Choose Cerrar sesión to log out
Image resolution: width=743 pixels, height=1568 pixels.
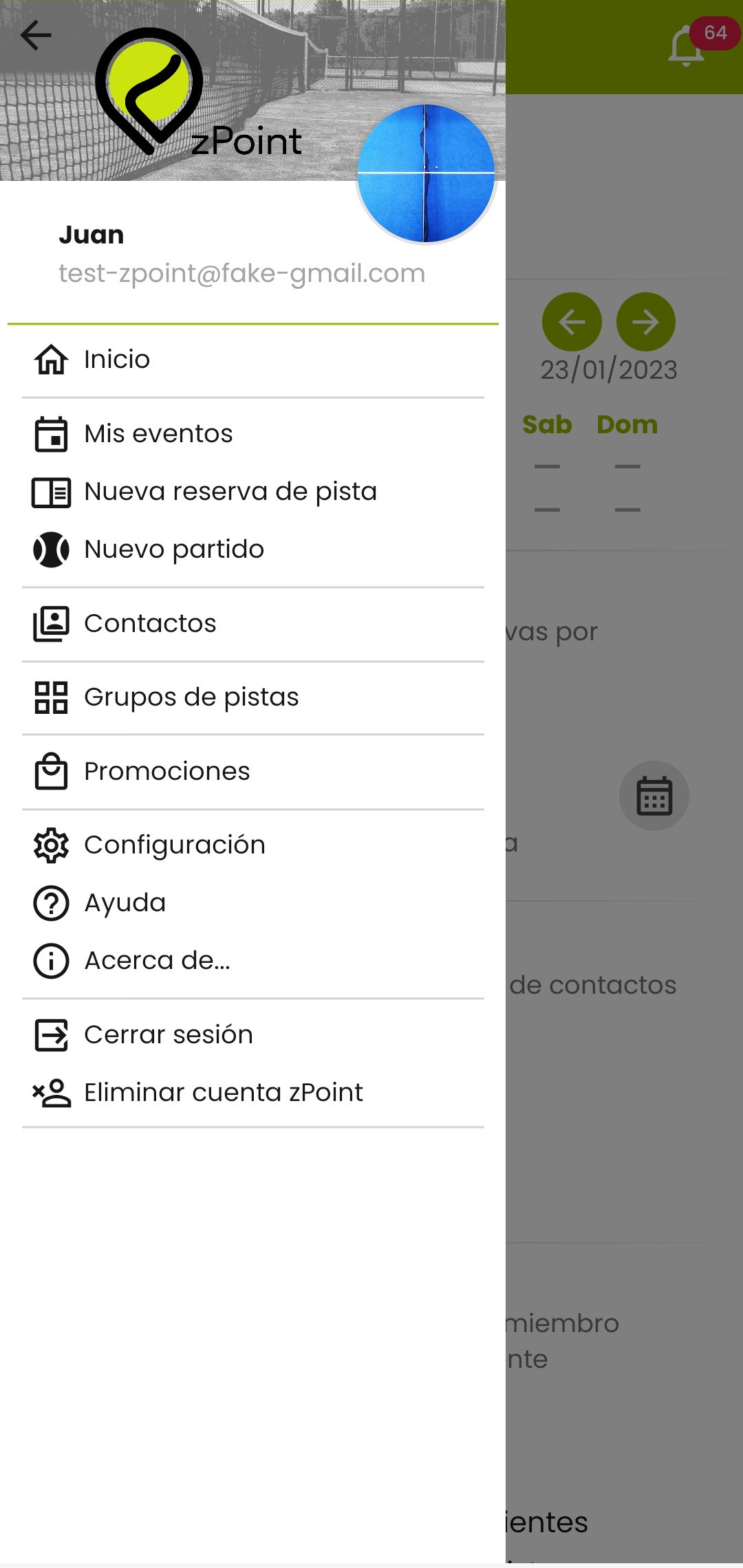coord(168,1035)
